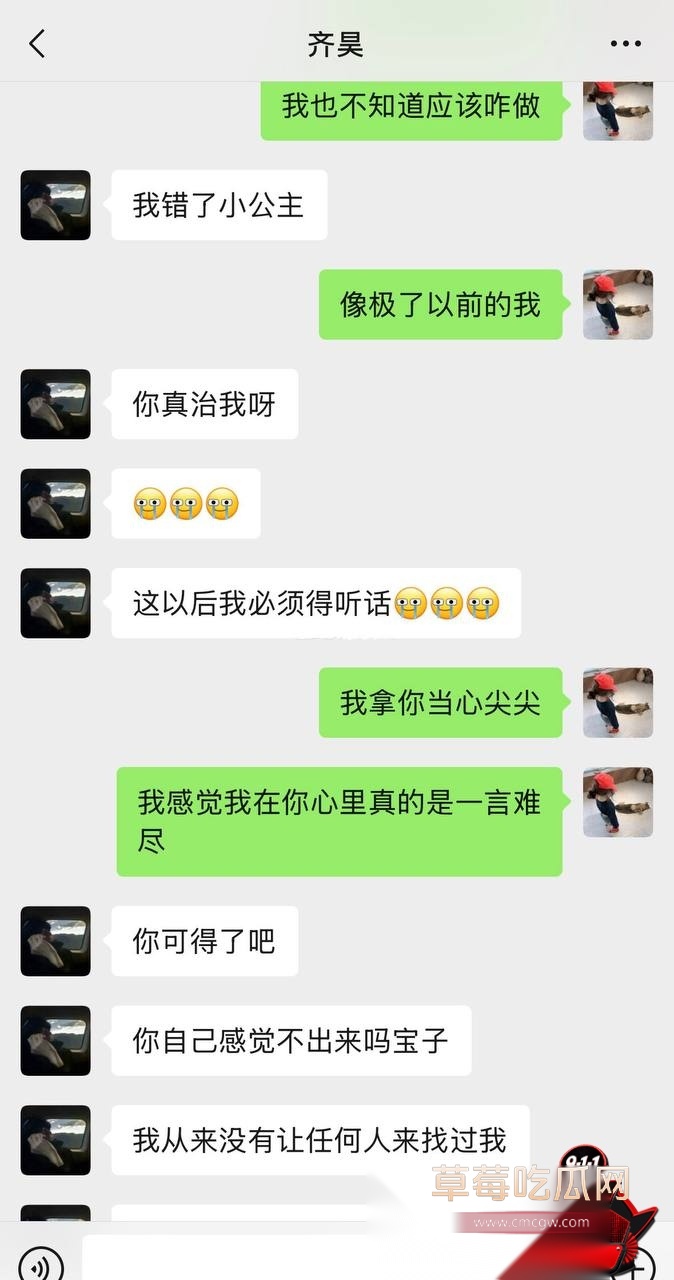The height and width of the screenshot is (1280, 674).
Task: Open avatar beside 你真治我呀 message
Action: tap(56, 404)
